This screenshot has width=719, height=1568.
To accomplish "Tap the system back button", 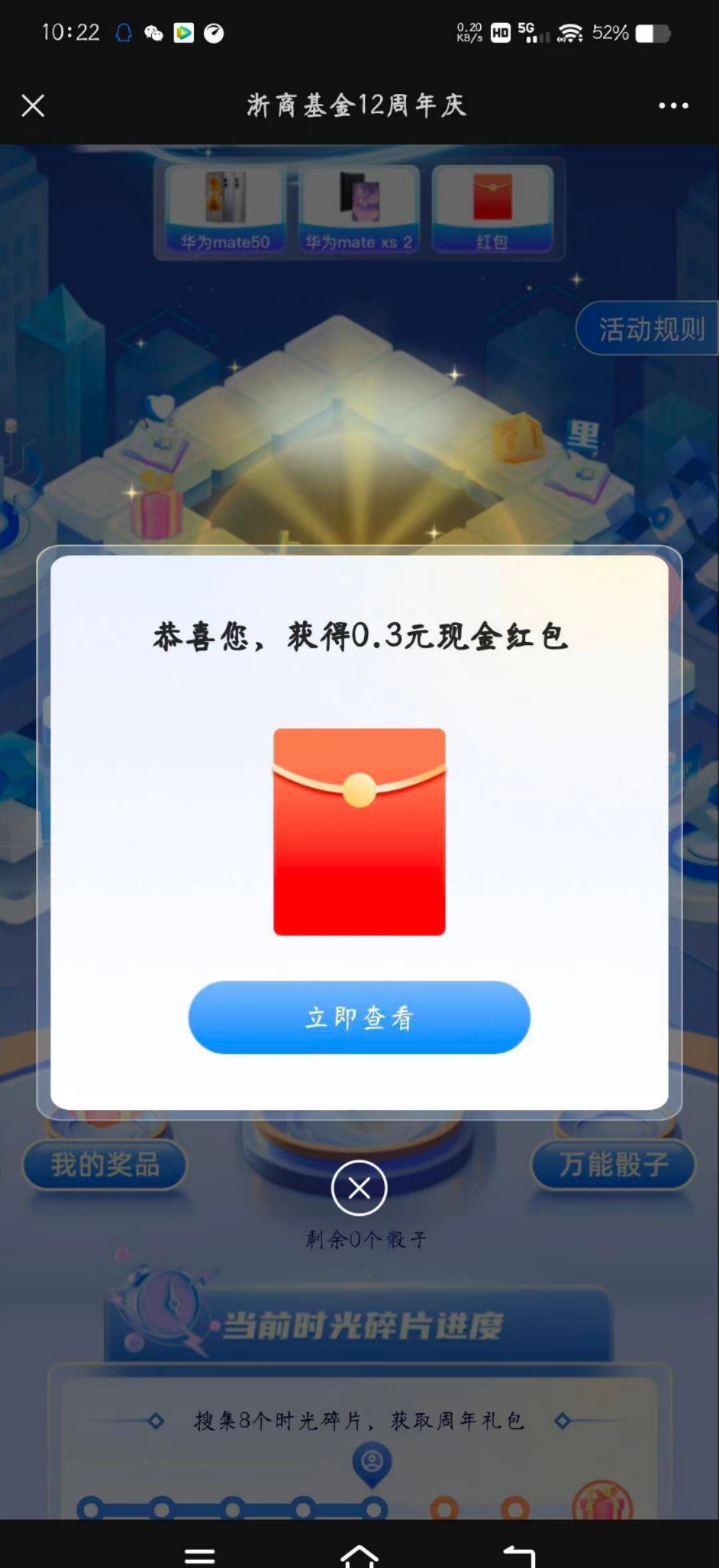I will tap(519, 1555).
